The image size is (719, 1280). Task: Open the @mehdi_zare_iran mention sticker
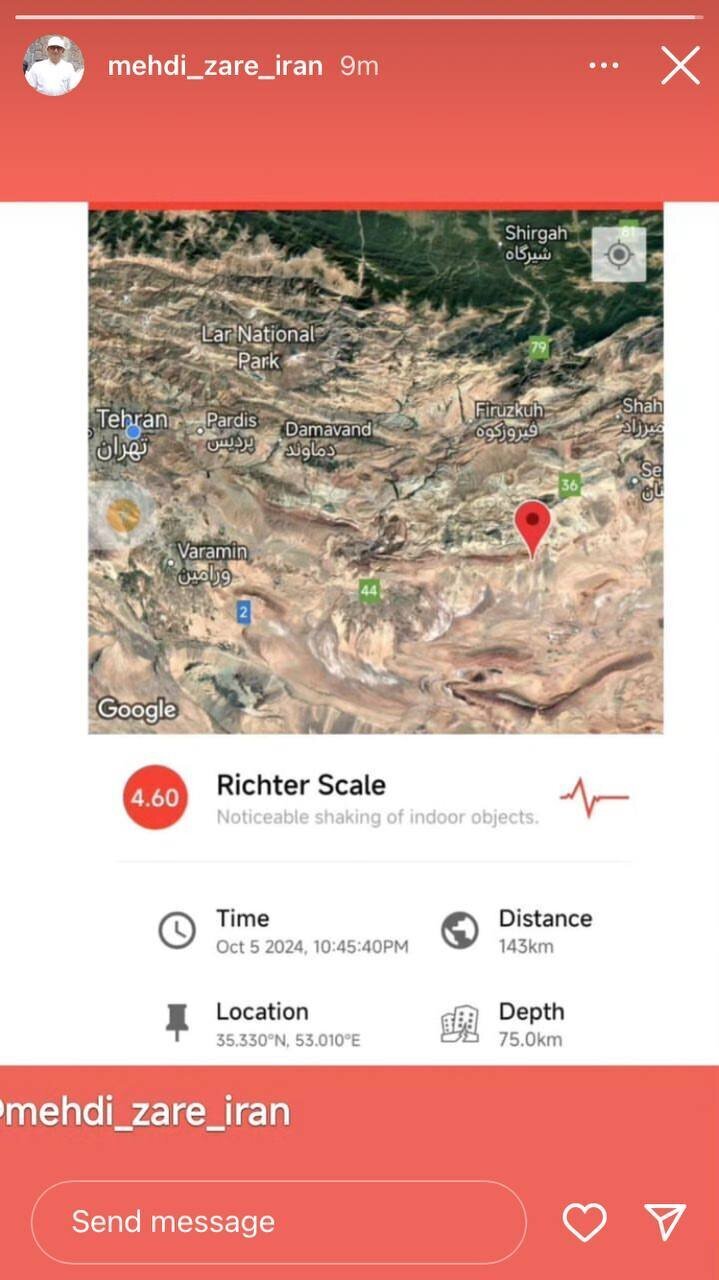(x=146, y=1111)
